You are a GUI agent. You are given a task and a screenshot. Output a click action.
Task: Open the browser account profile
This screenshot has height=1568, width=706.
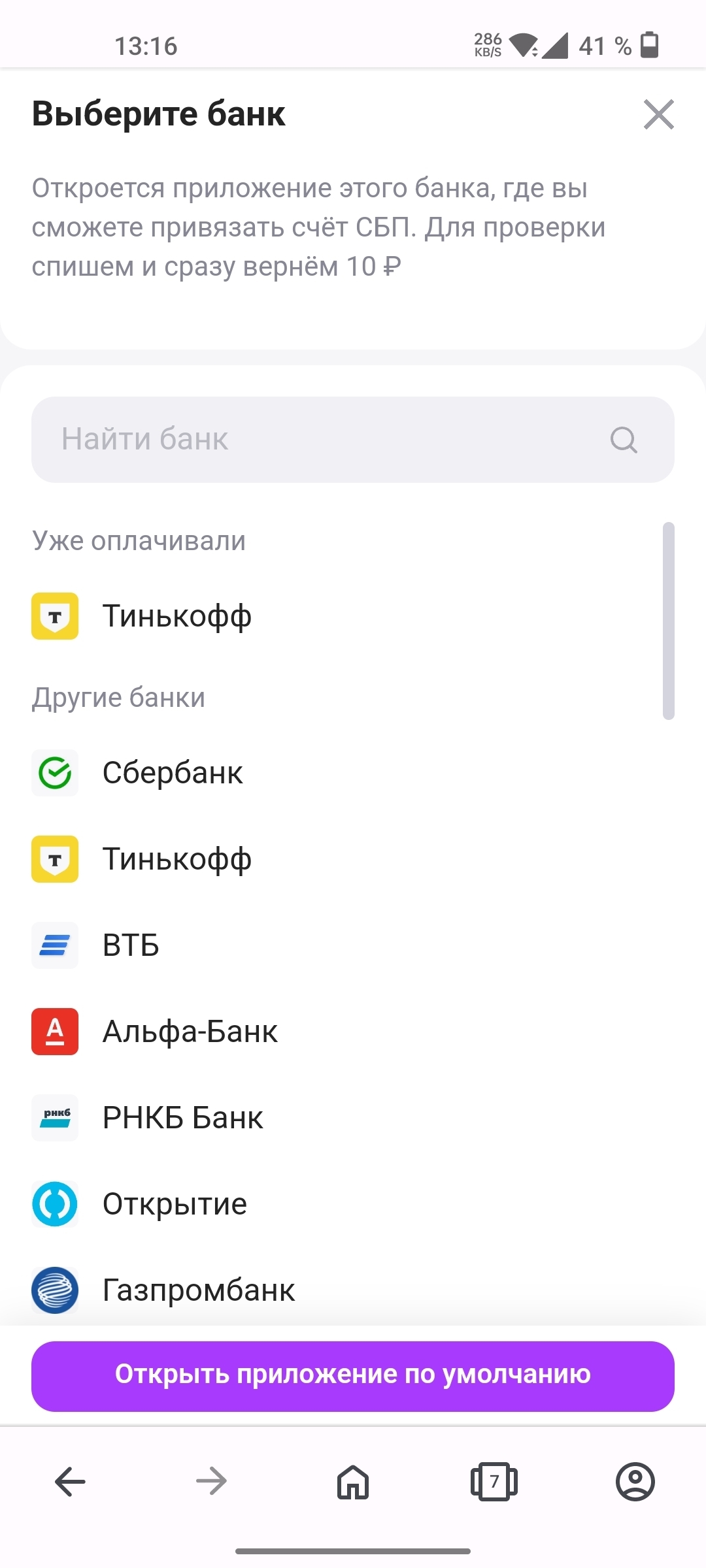point(635,1481)
